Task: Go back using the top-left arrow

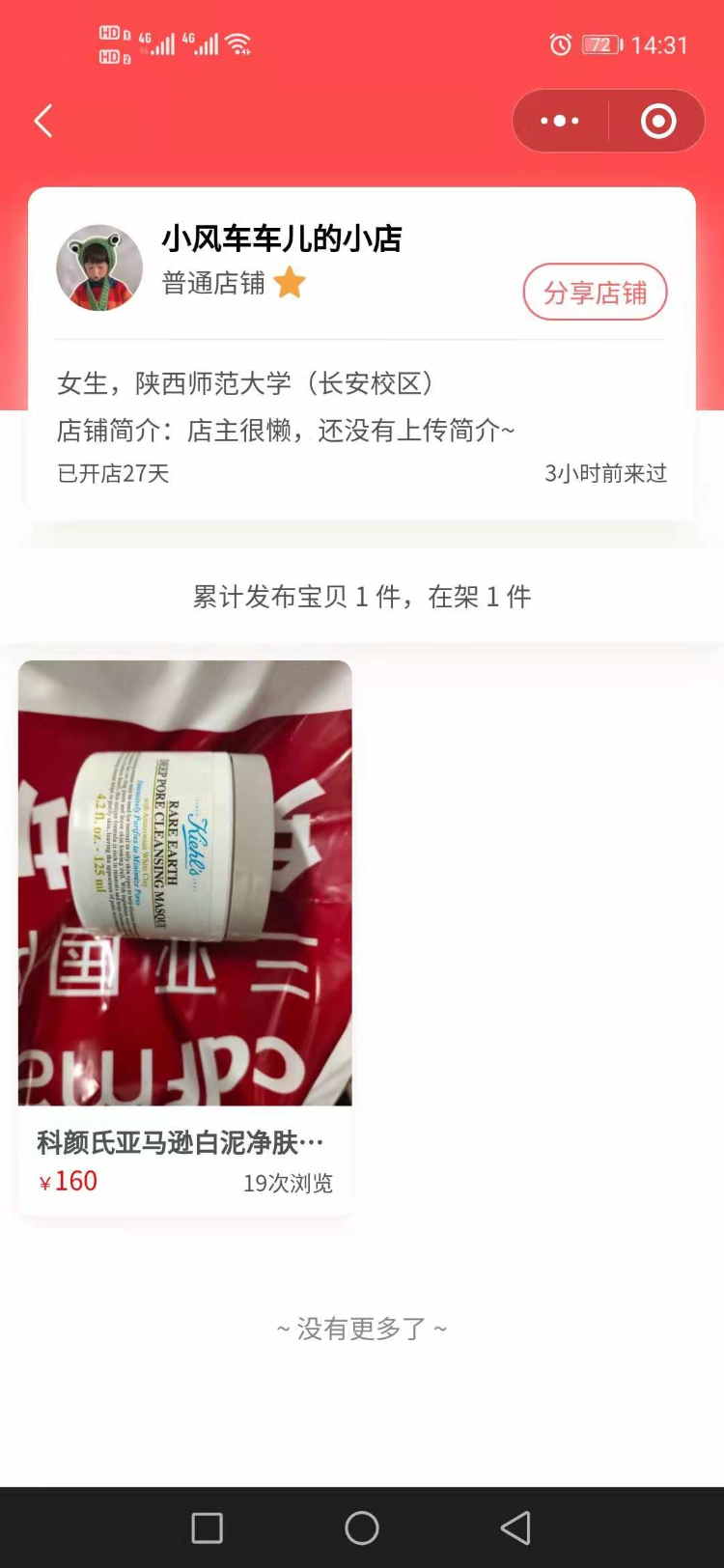Action: tap(43, 122)
